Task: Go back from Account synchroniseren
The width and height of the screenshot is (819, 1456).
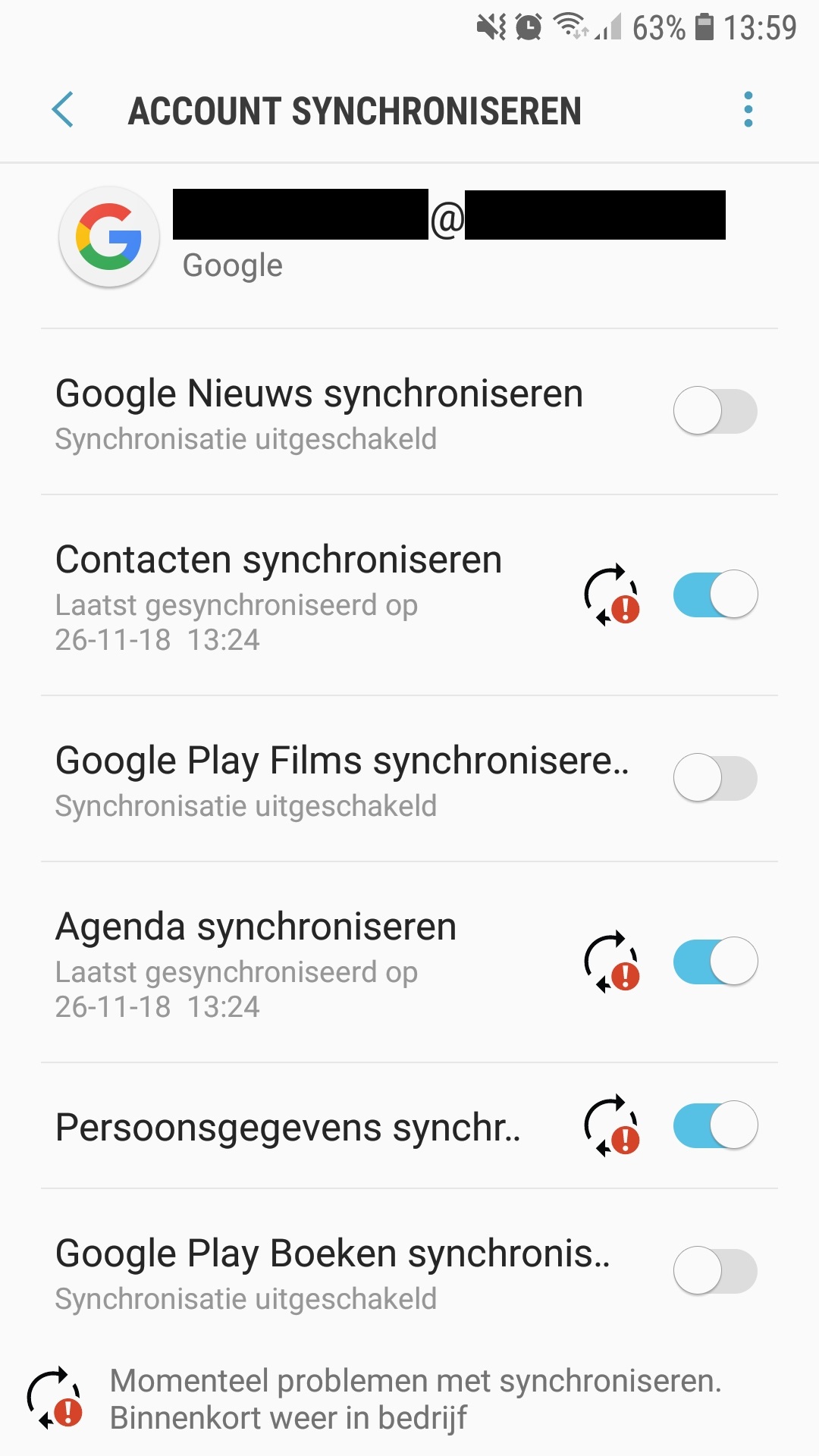Action: (x=63, y=110)
